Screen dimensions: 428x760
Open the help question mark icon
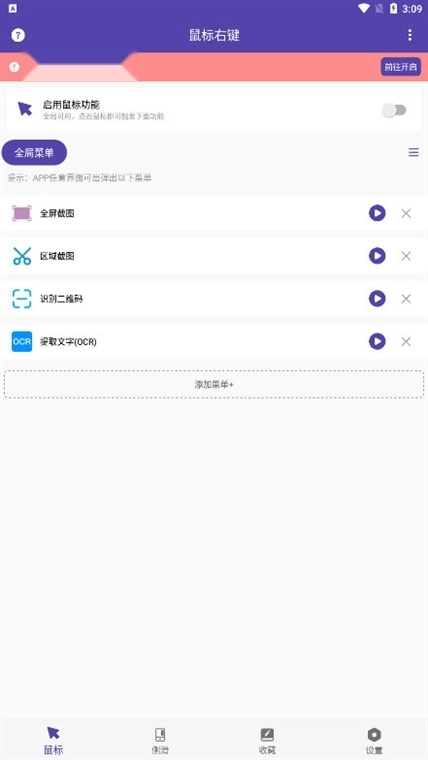coord(18,35)
